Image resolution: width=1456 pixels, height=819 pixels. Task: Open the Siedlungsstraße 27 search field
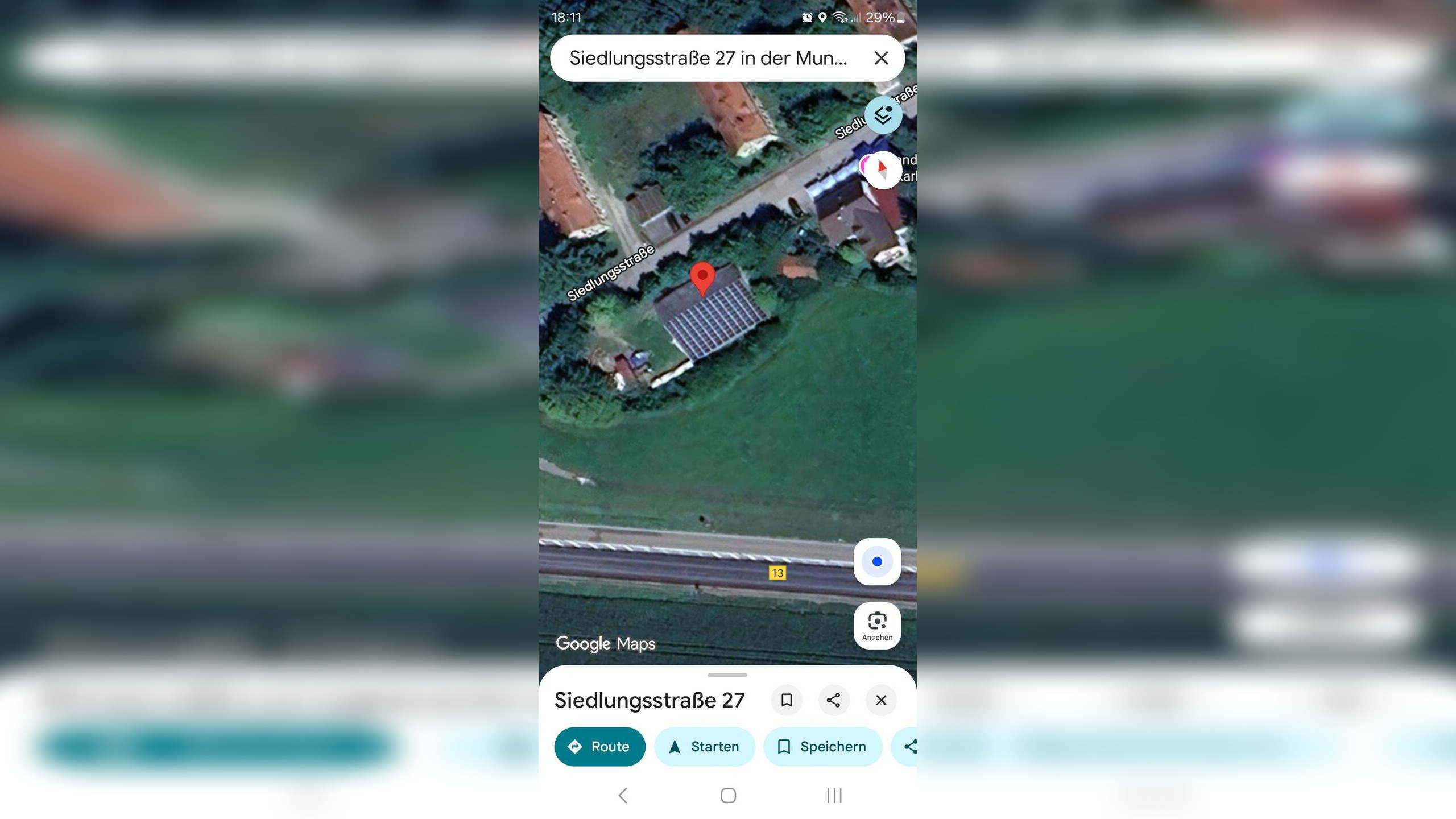click(x=708, y=58)
